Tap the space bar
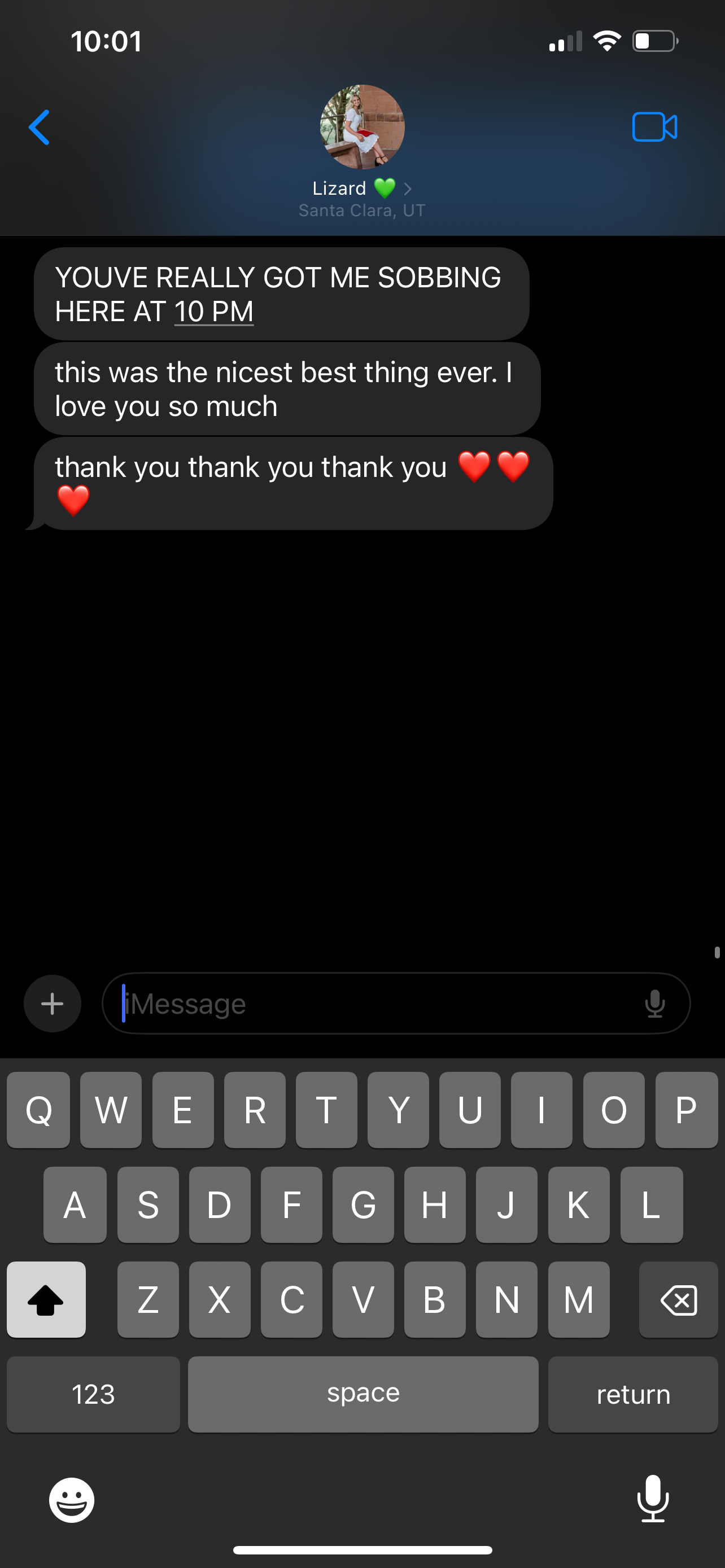The image size is (725, 1568). pyautogui.click(x=363, y=1395)
